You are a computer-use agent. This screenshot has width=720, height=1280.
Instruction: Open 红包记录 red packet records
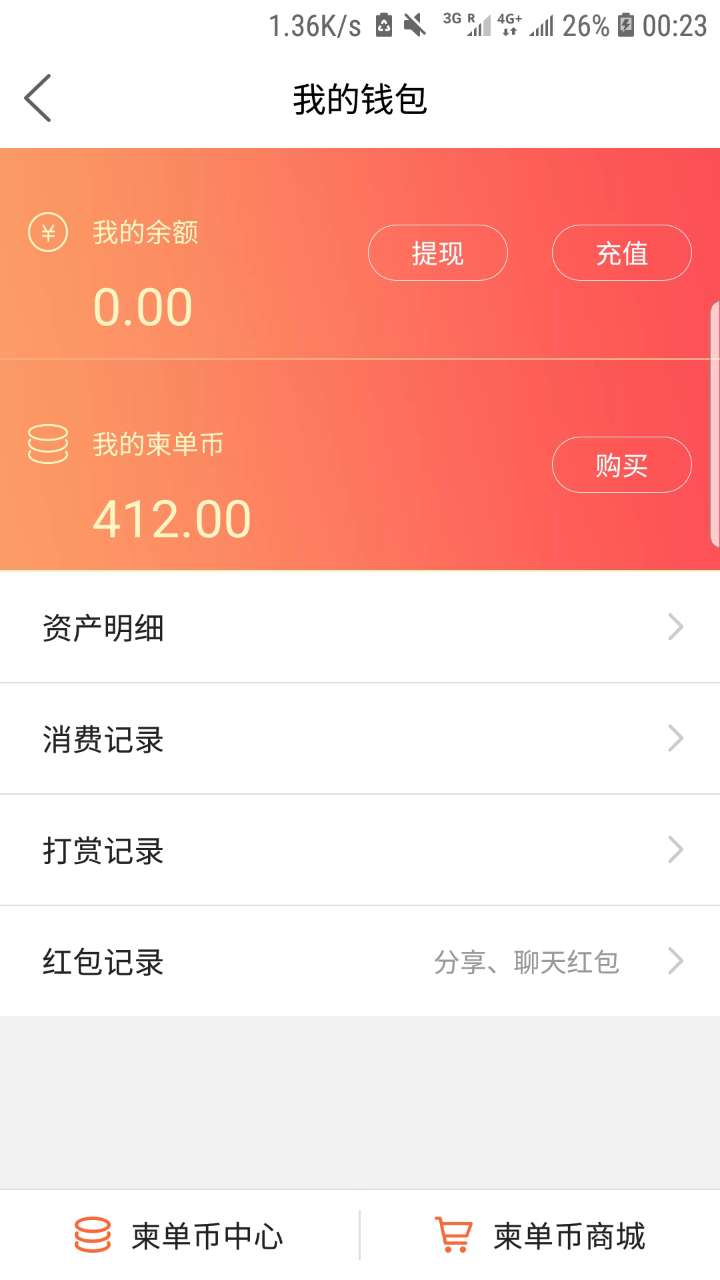(x=360, y=962)
